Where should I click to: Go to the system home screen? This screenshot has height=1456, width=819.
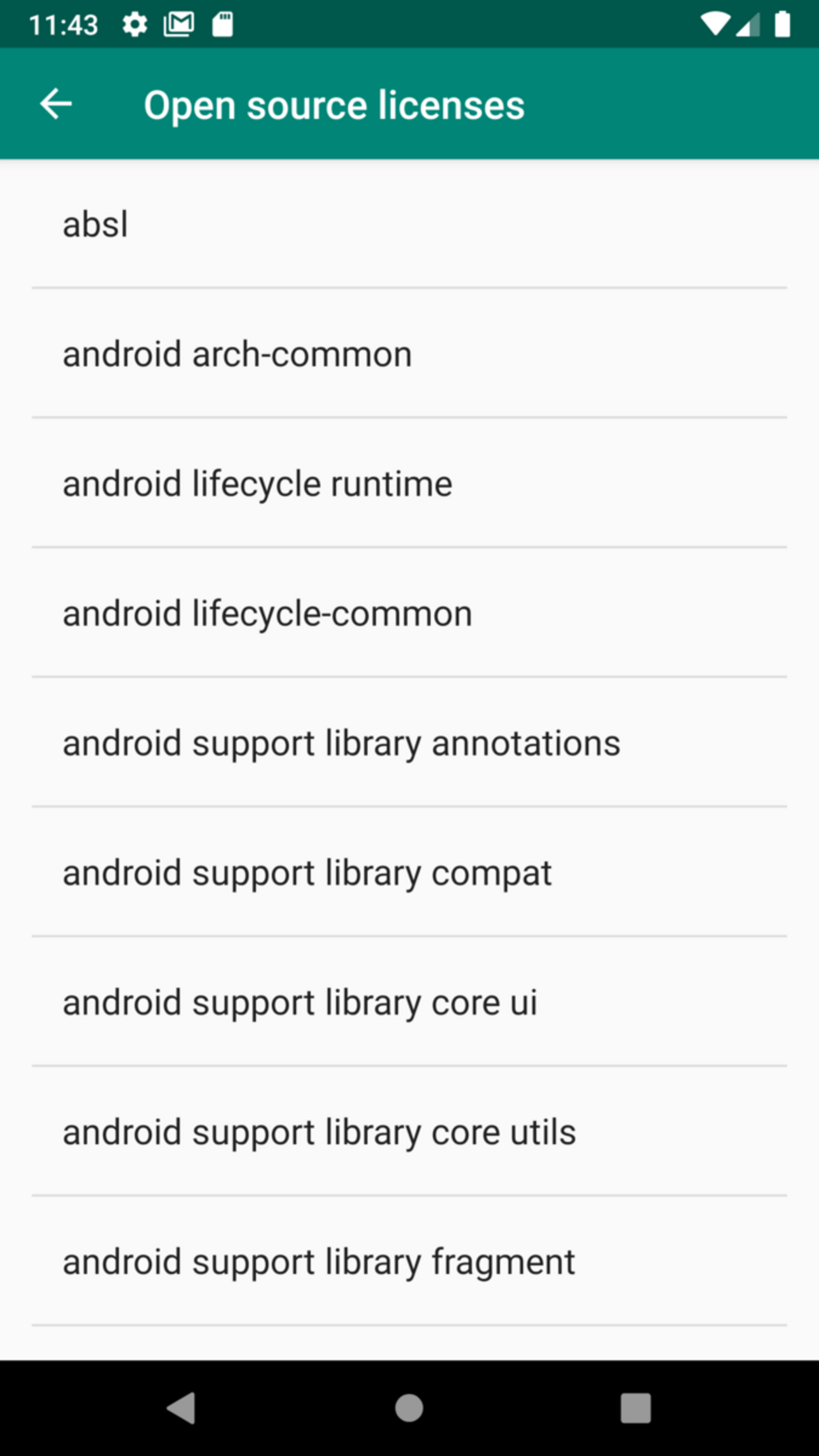[x=409, y=1407]
